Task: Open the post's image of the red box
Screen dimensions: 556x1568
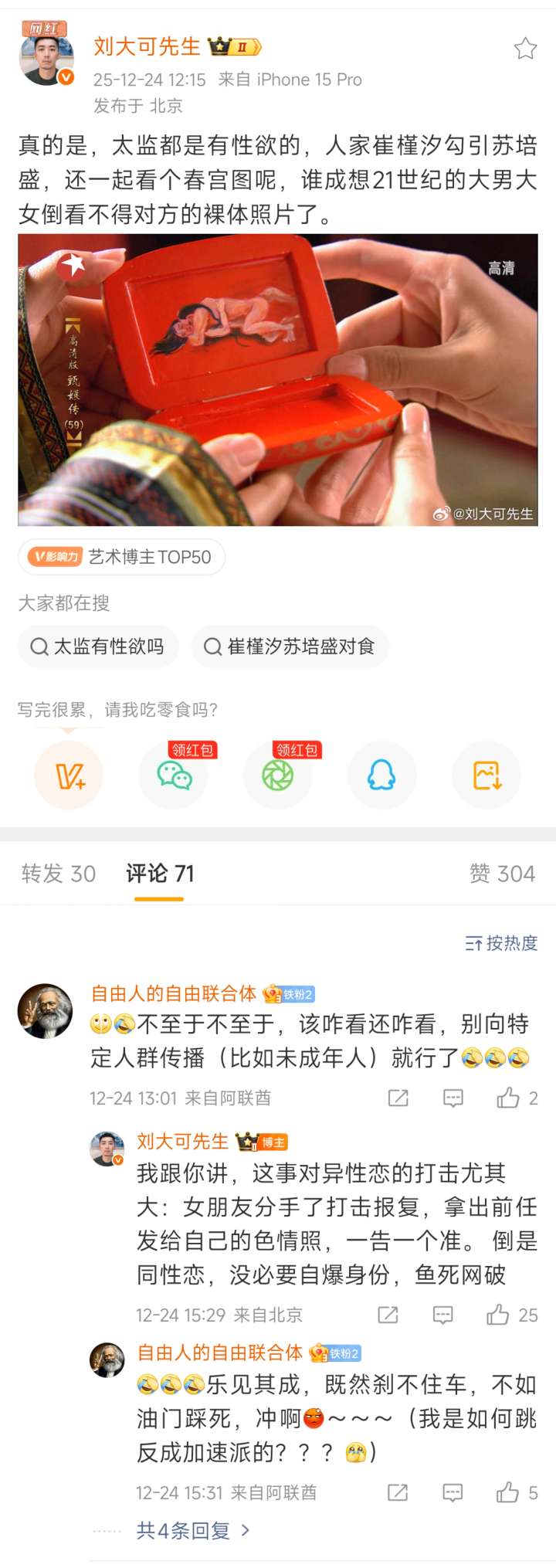Action: [278, 379]
